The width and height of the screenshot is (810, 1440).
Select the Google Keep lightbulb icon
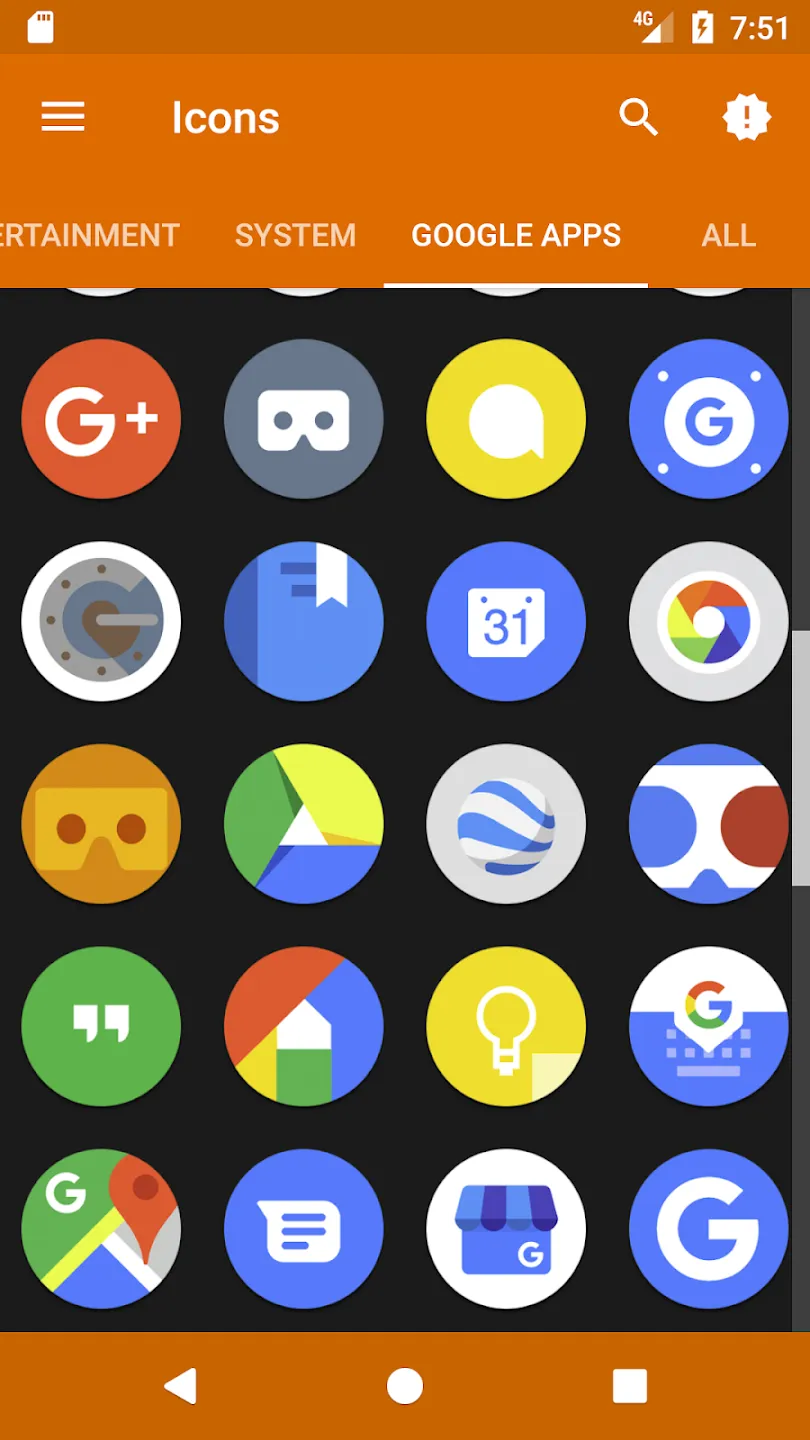506,1026
